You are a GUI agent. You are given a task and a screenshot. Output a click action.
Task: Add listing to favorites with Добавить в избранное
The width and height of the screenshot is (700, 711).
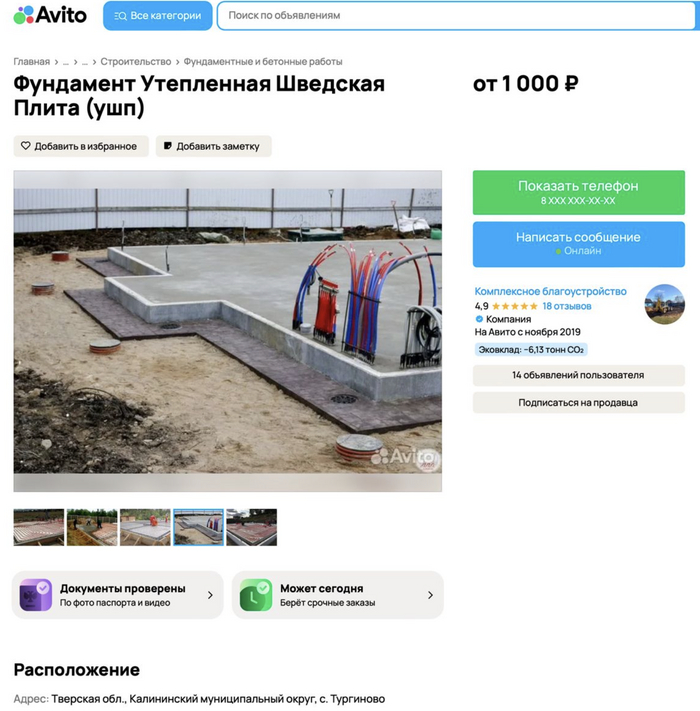coord(81,146)
